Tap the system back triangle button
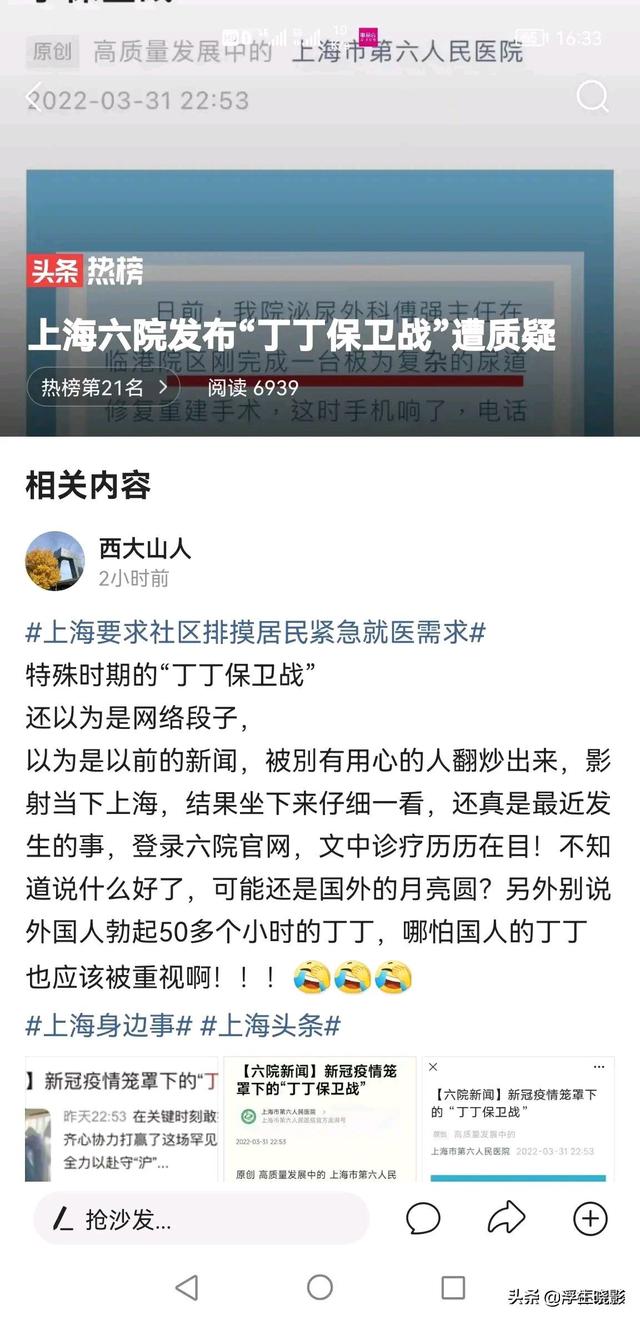This screenshot has height=1320, width=640. pos(187,1287)
